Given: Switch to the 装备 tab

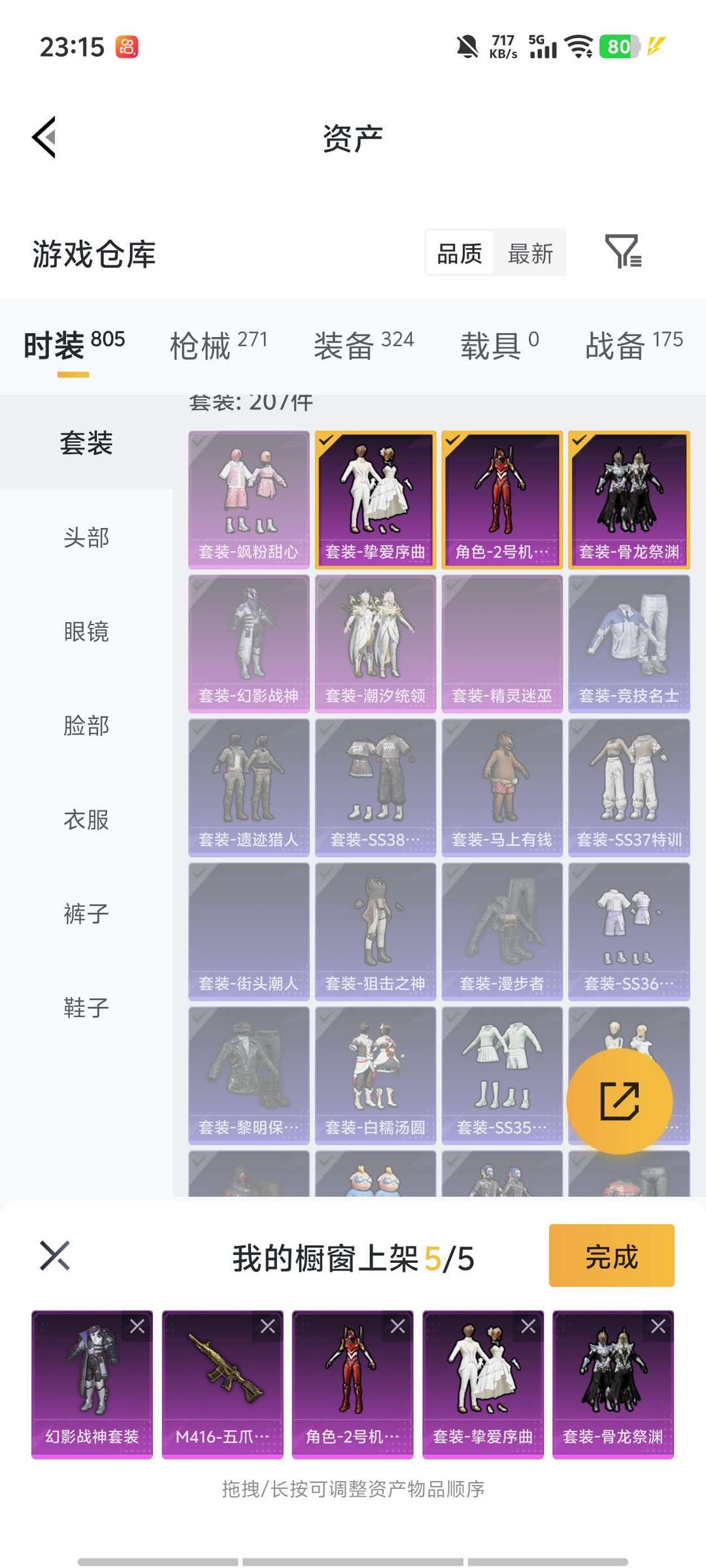Looking at the screenshot, I should click(x=363, y=344).
